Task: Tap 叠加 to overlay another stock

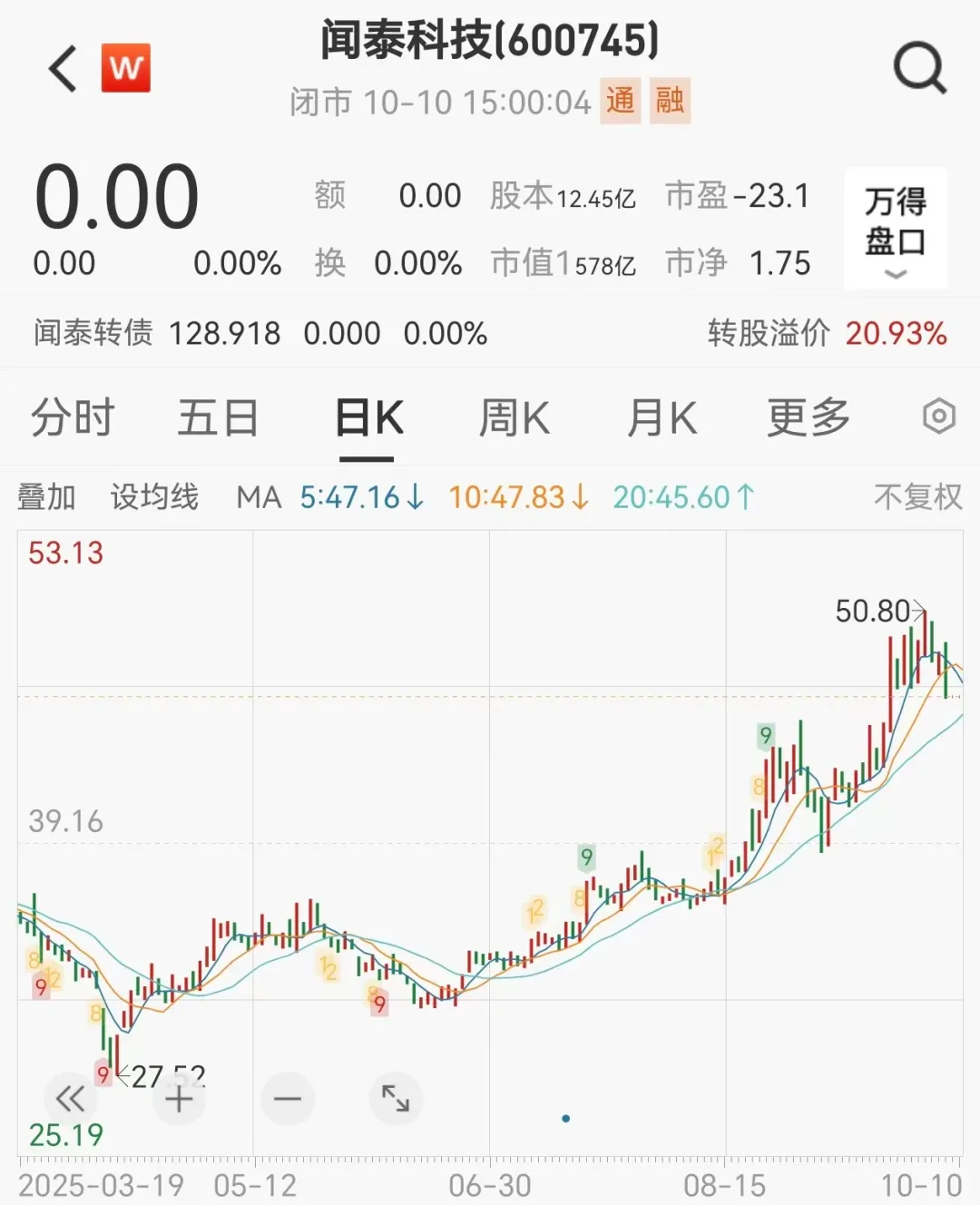Action: pos(46,497)
